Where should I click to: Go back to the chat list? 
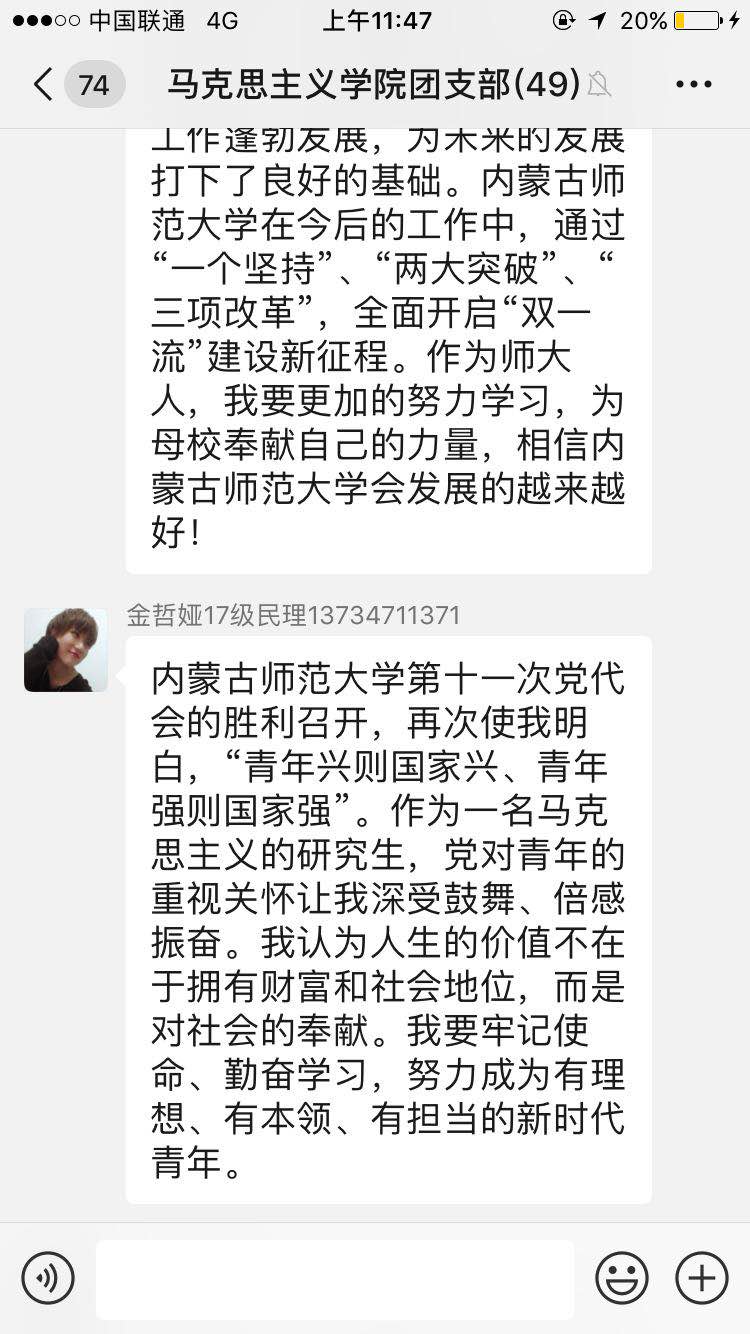[44, 85]
